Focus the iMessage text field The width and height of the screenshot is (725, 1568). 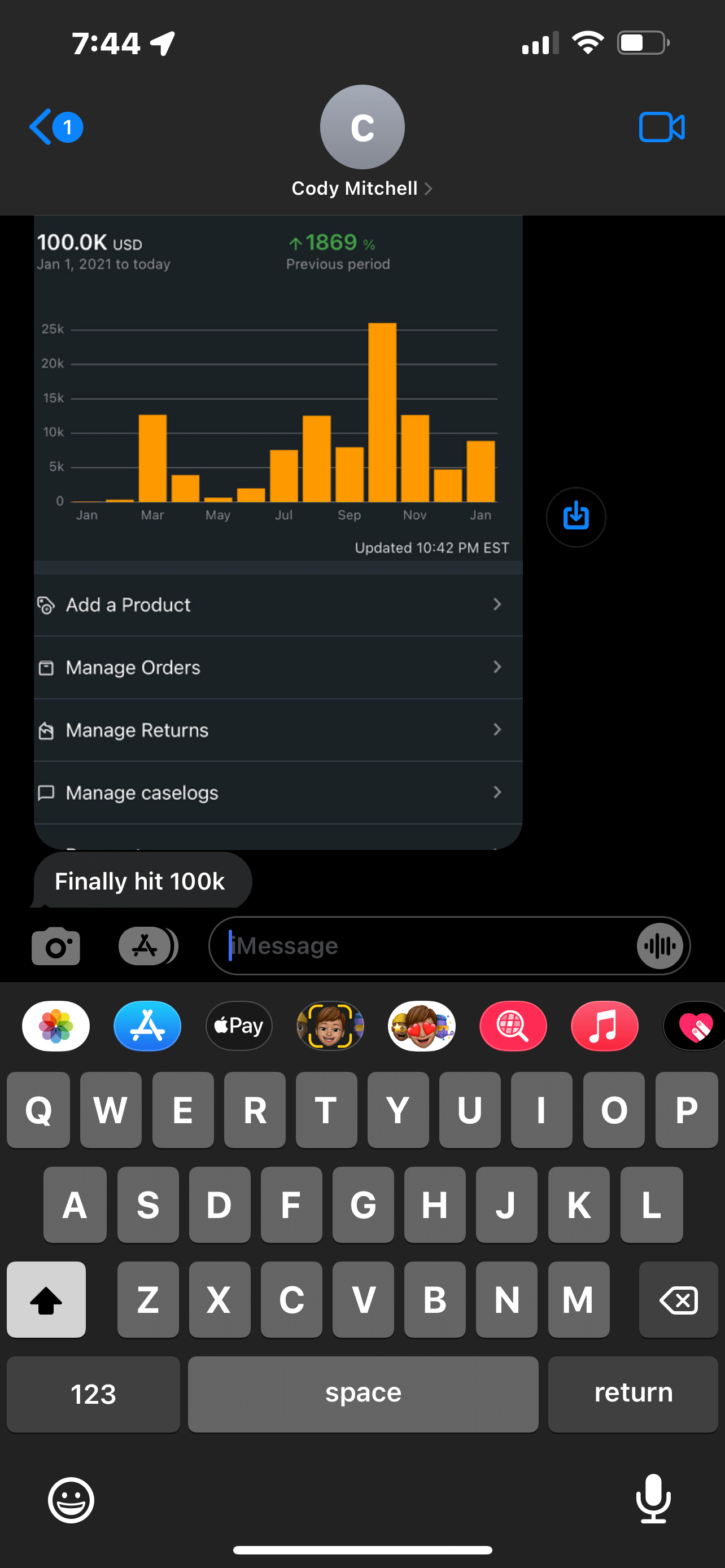(x=426, y=946)
